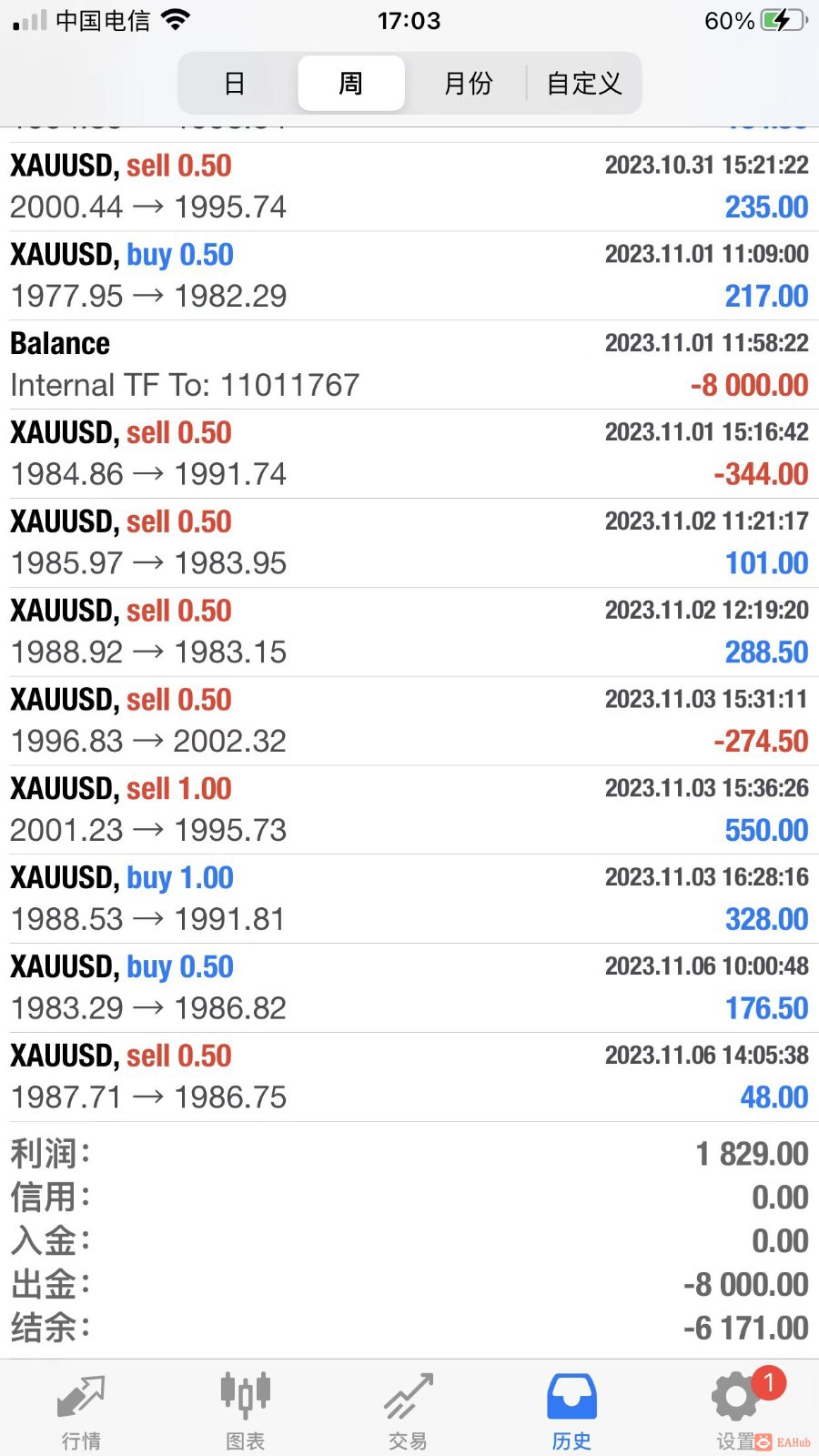Select the 周 (week) period tab
819x1456 pixels.
click(x=350, y=84)
